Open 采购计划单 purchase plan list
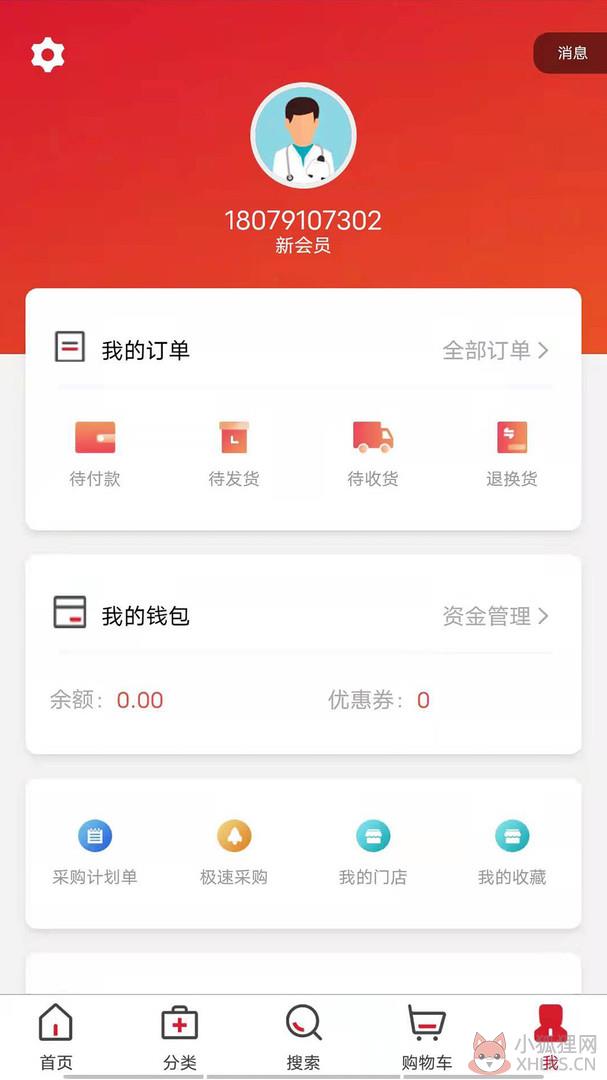This screenshot has height=1080, width=607. pyautogui.click(x=95, y=853)
